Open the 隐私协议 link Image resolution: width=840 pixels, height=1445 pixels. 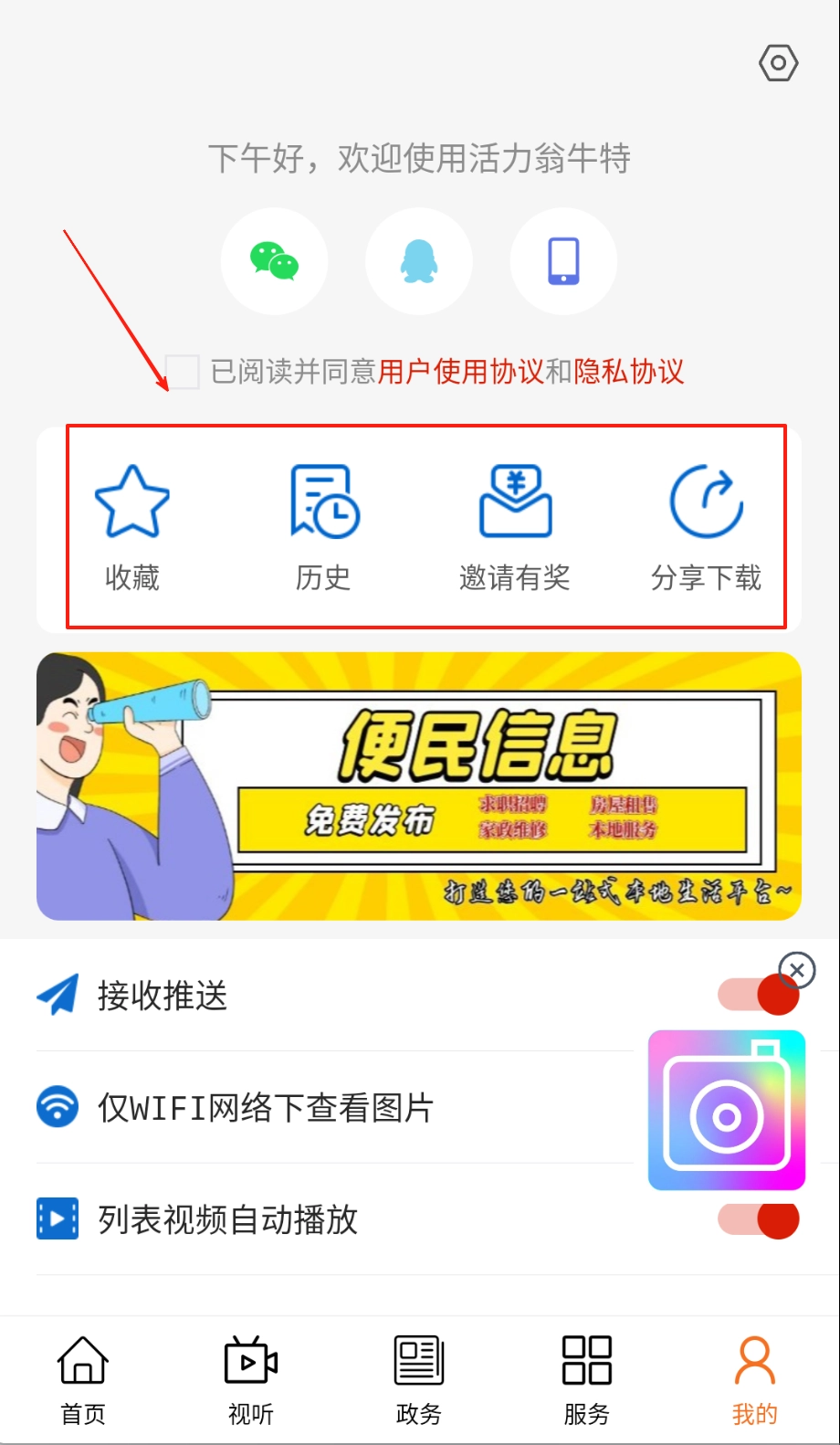[x=628, y=372]
